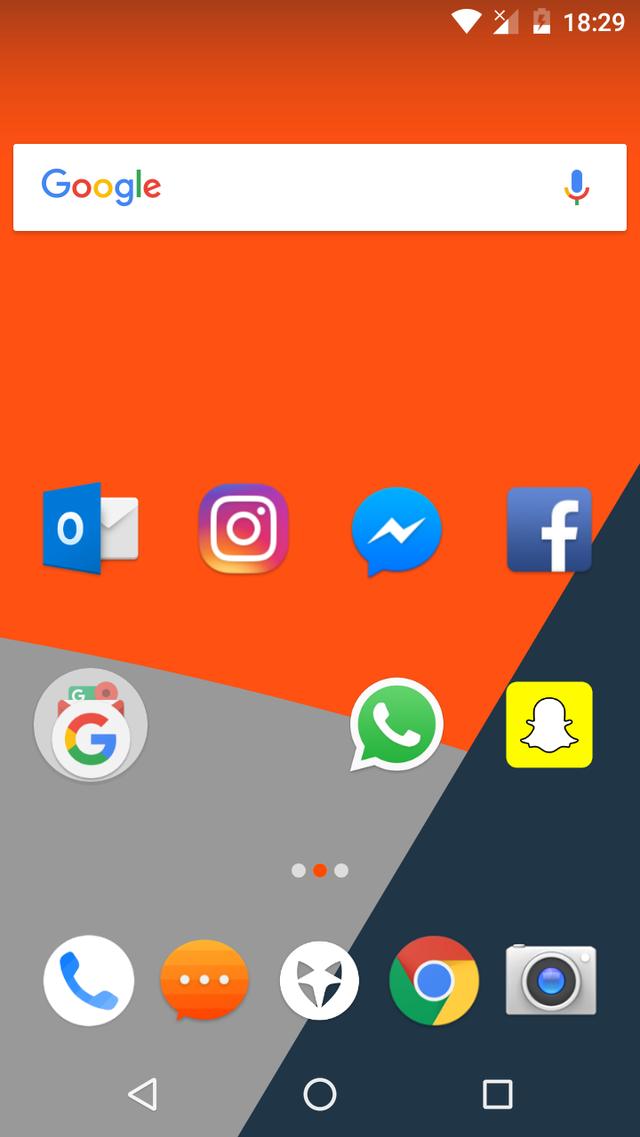This screenshot has height=1137, width=640.
Task: Open the Camera app
Action: 550,980
